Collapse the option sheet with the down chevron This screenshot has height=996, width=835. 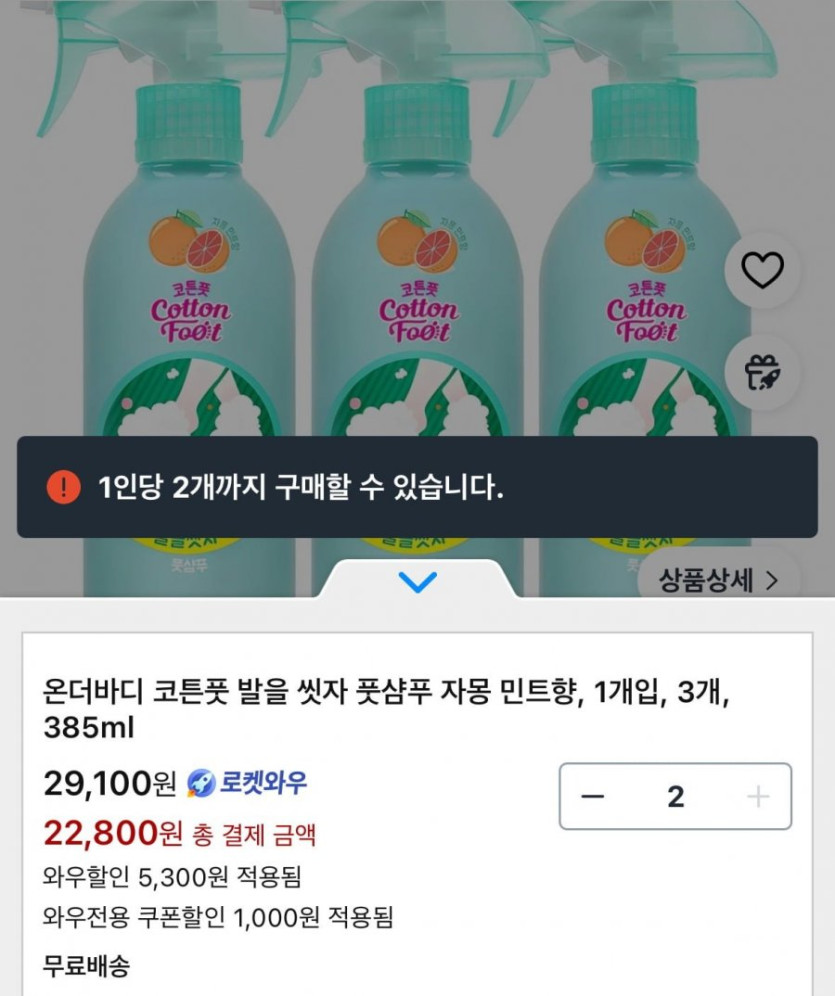tap(417, 581)
